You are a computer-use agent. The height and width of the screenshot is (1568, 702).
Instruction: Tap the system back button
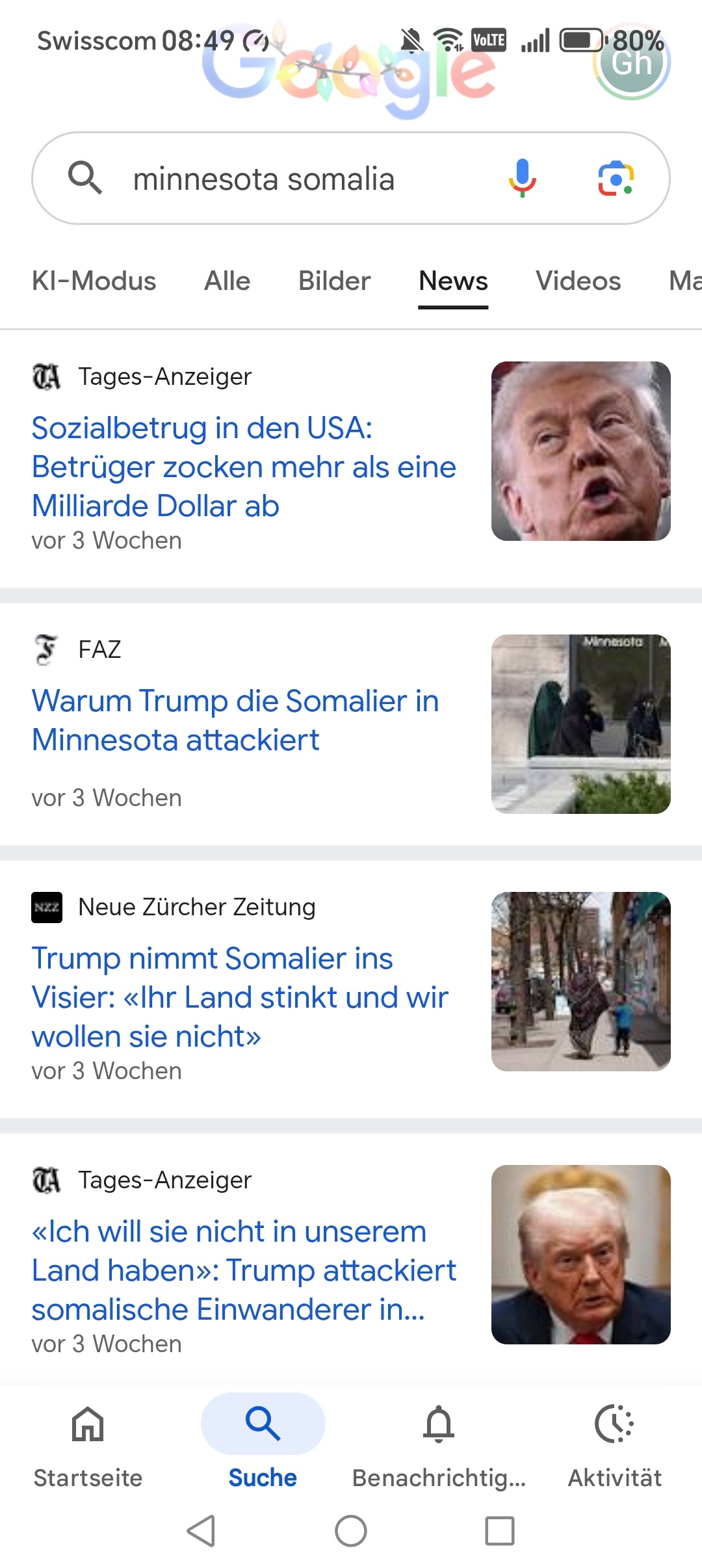(201, 1531)
